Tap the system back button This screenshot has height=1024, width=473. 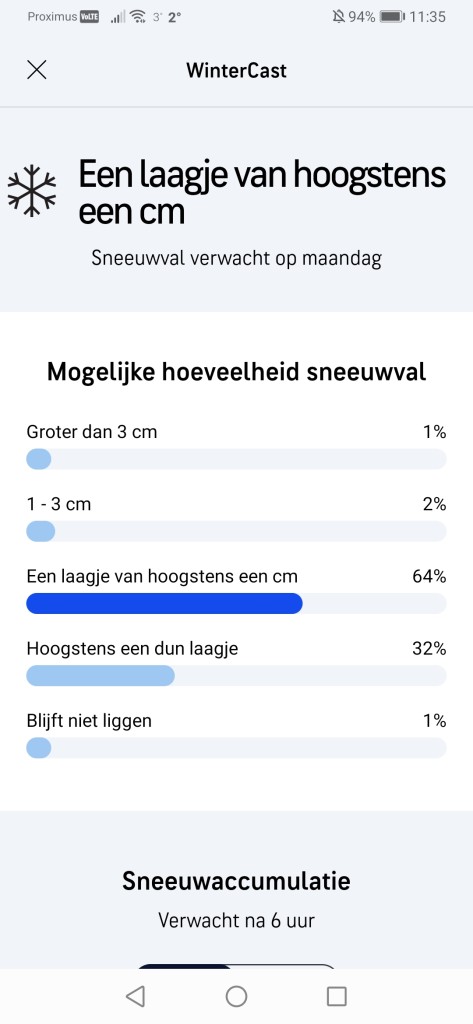[x=135, y=996]
